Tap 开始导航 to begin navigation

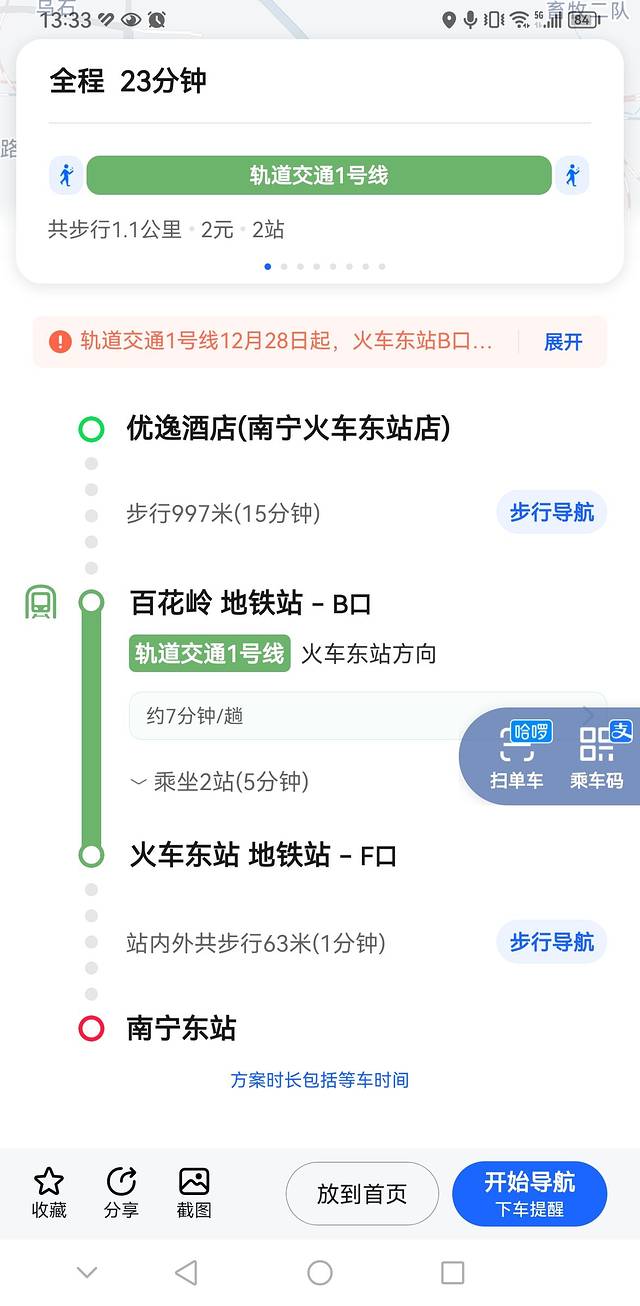coord(529,1194)
